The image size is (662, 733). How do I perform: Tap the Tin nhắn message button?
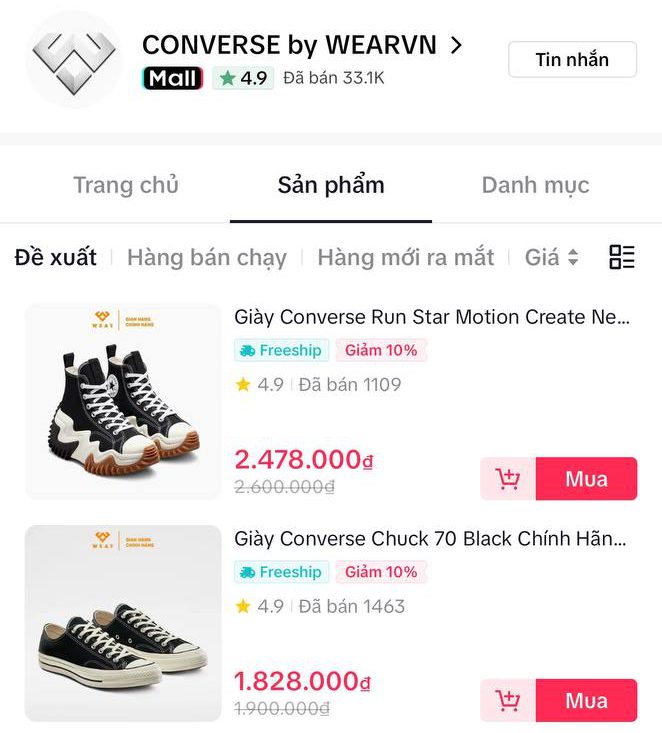pos(572,59)
